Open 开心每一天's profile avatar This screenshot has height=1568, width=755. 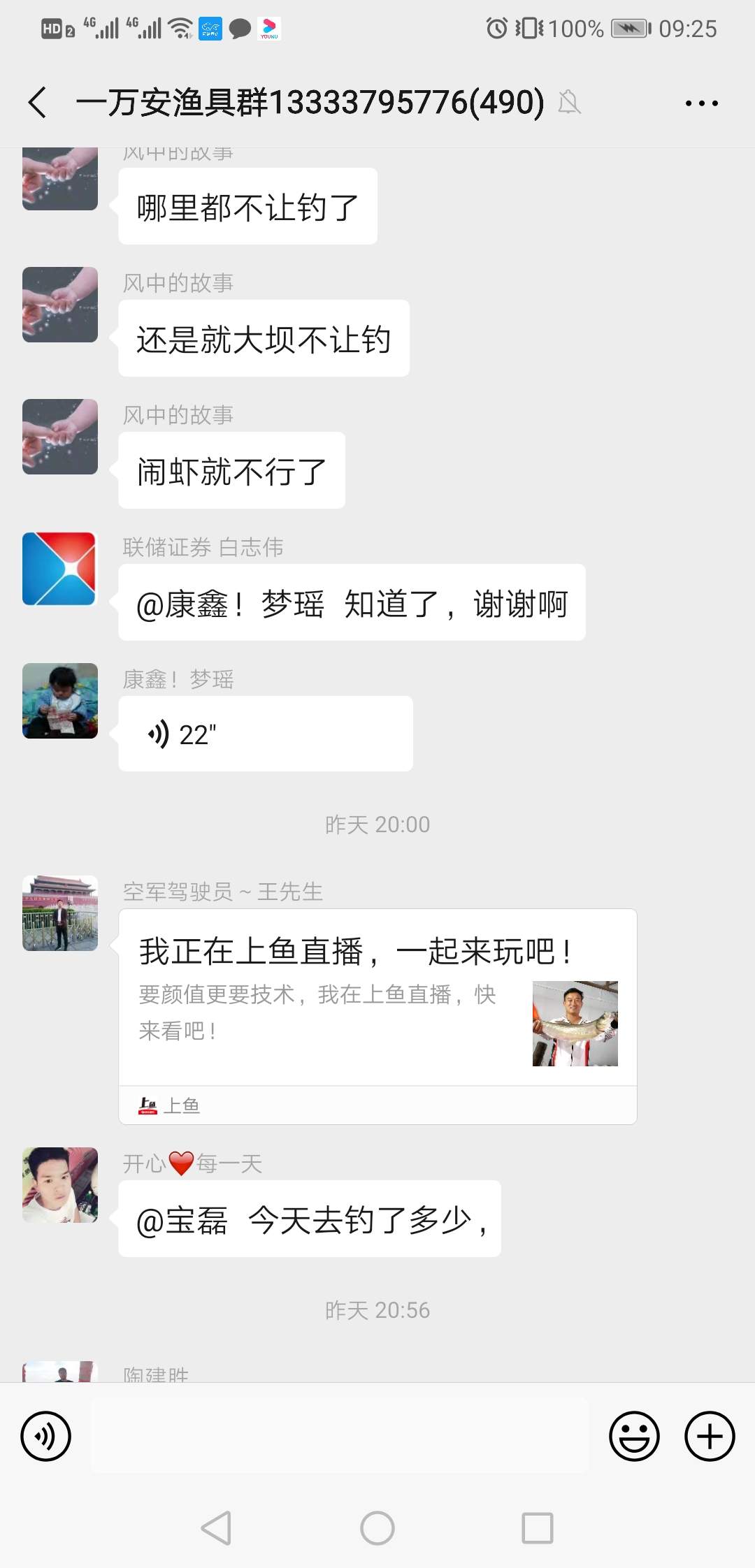pos(59,1185)
